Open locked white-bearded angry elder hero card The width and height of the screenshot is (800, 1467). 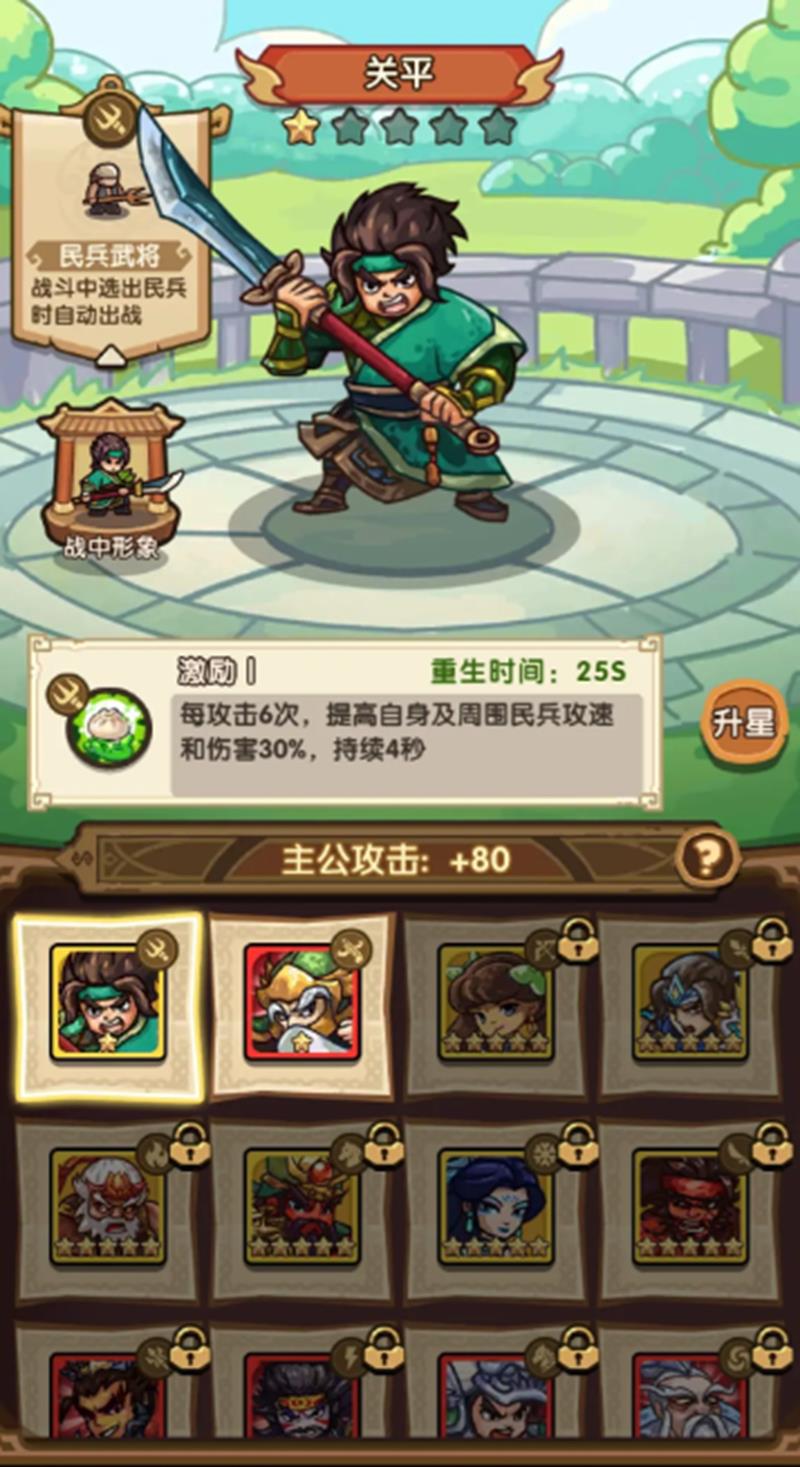coord(108,1207)
